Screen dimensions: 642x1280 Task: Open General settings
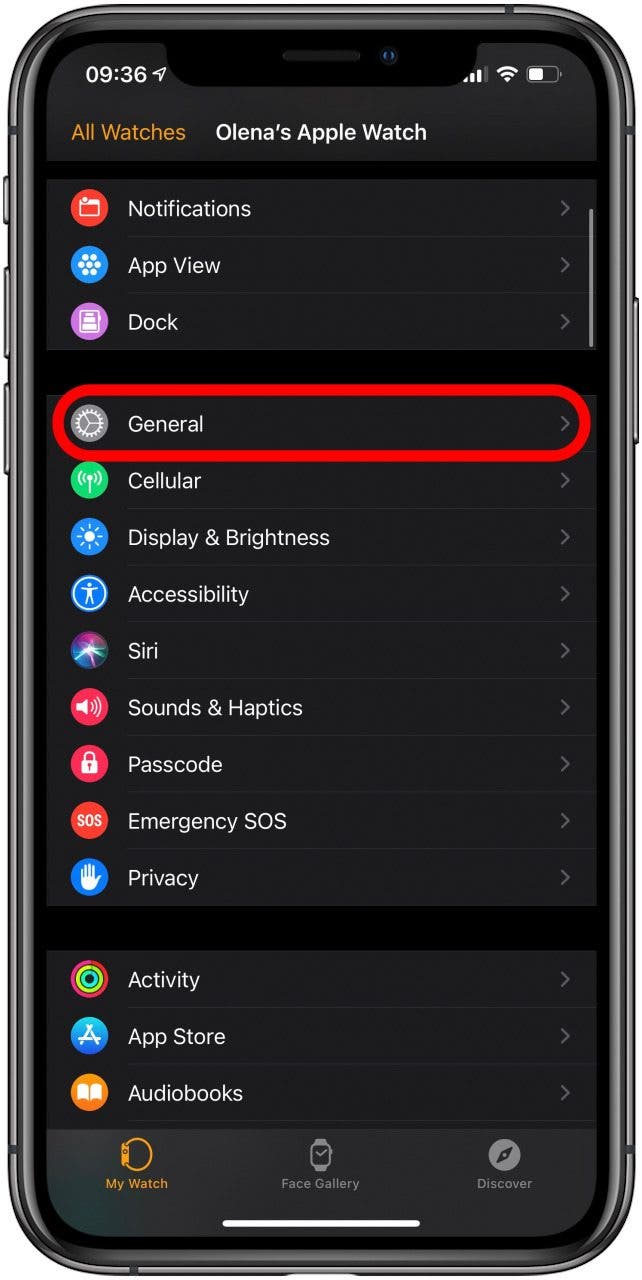[321, 424]
